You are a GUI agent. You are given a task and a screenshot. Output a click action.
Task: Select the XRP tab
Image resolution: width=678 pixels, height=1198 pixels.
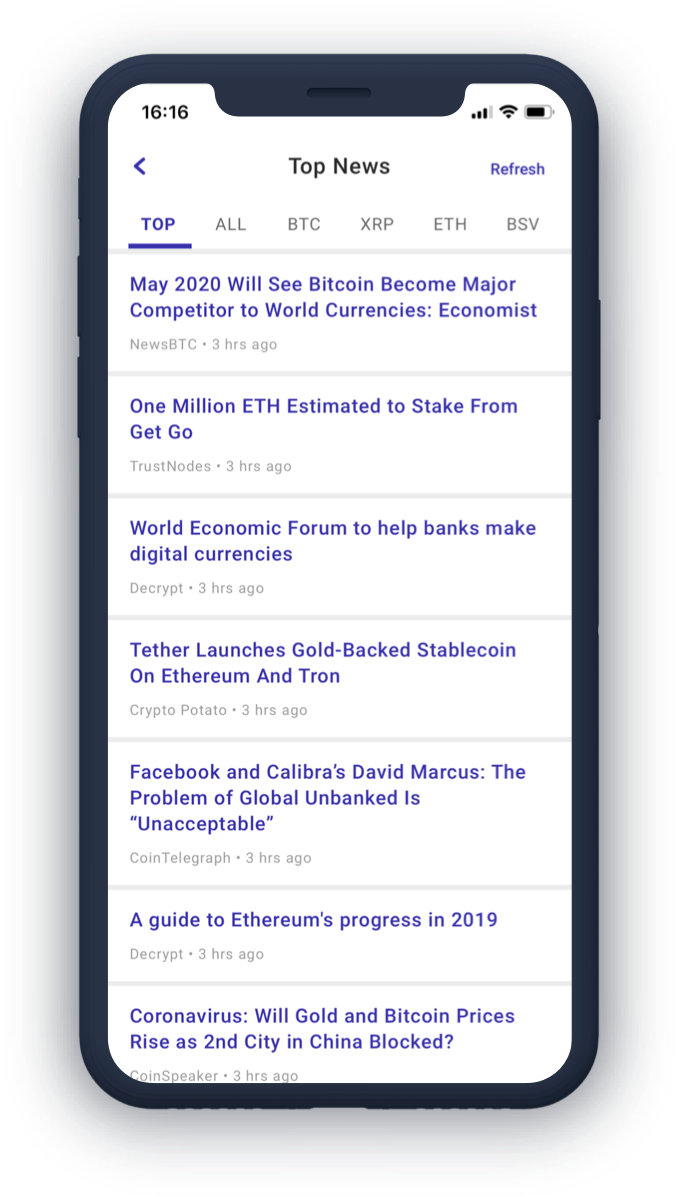(x=377, y=224)
